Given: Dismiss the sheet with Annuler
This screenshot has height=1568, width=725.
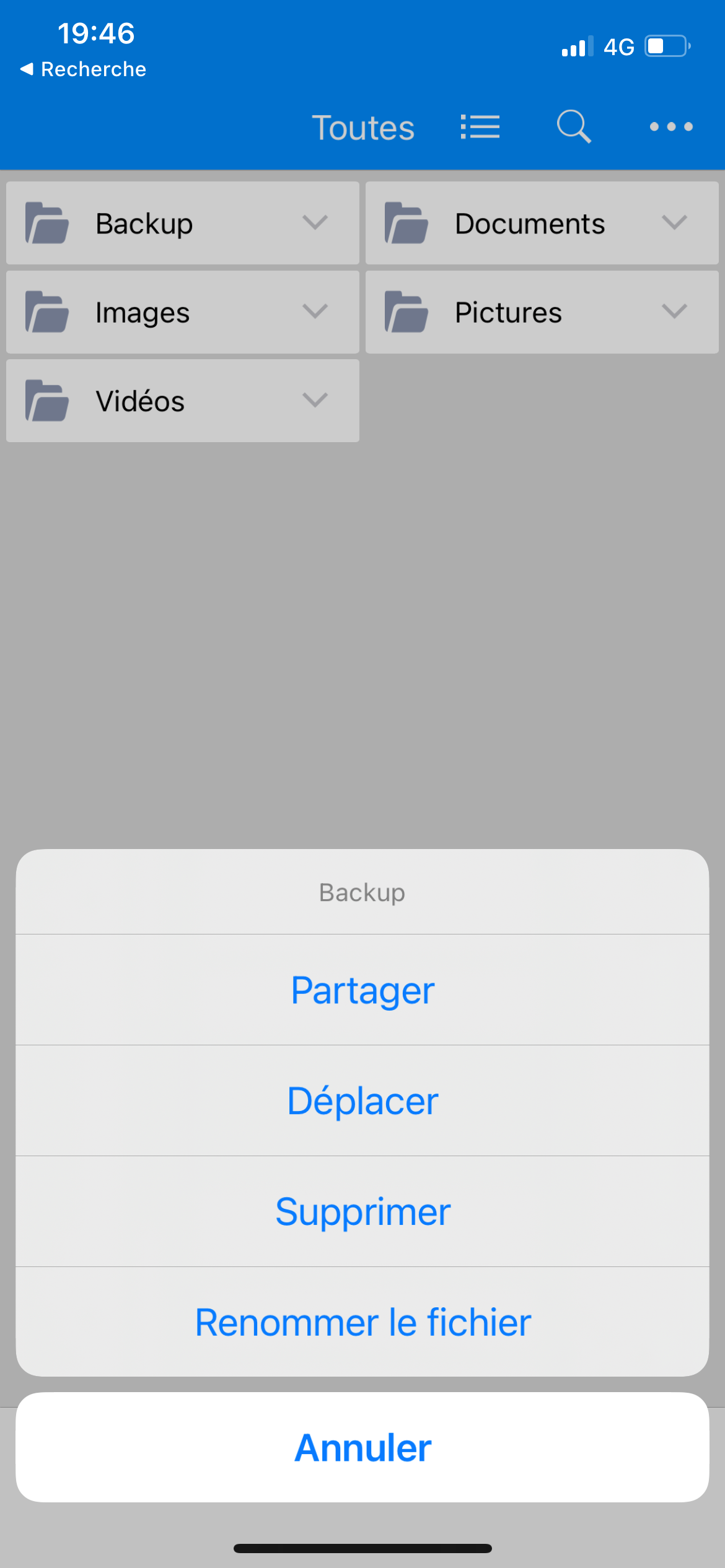Looking at the screenshot, I should (x=362, y=1447).
